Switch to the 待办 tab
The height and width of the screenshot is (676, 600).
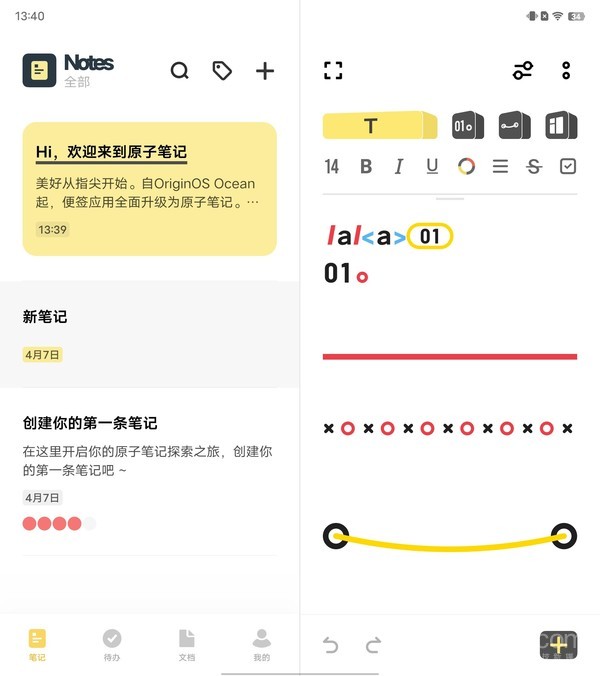(x=112, y=645)
